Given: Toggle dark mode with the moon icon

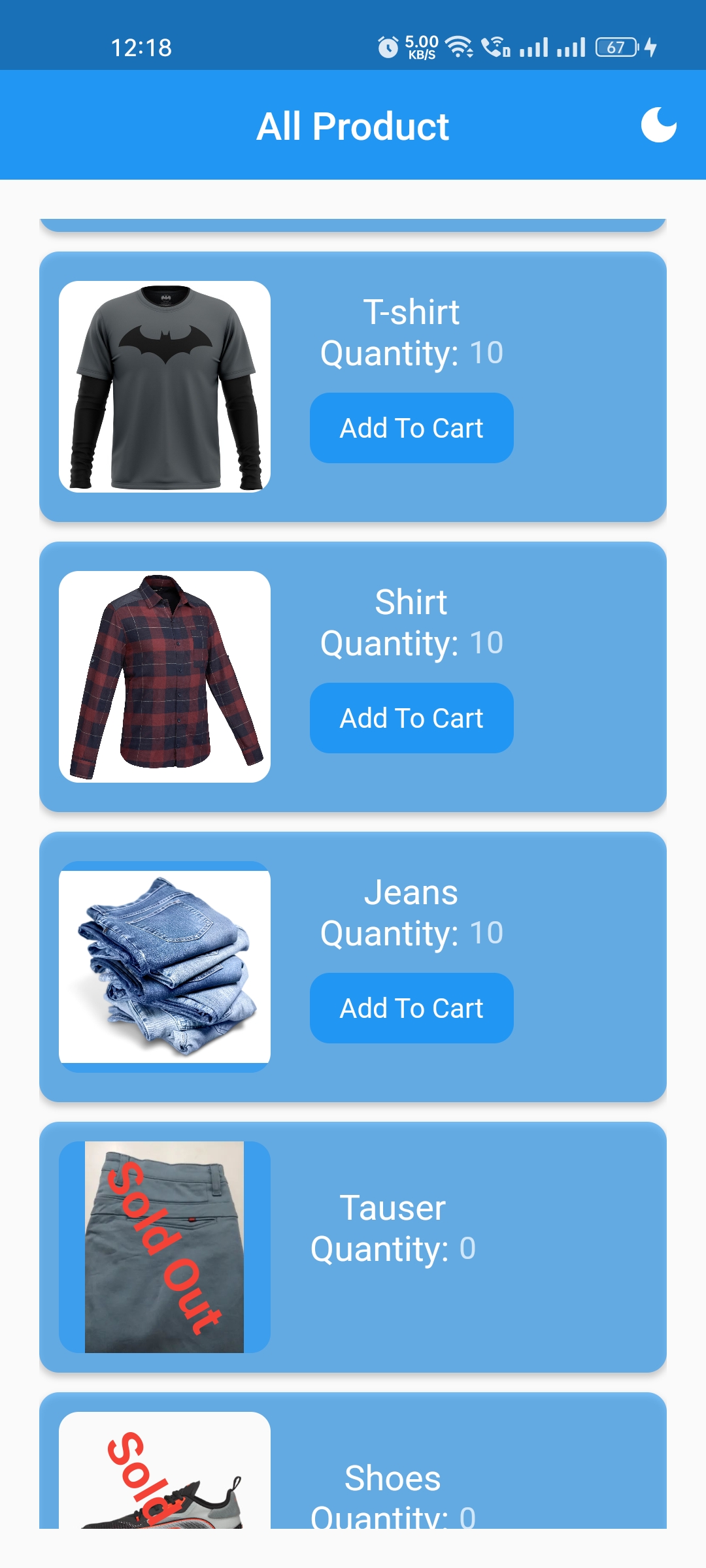Looking at the screenshot, I should [658, 125].
